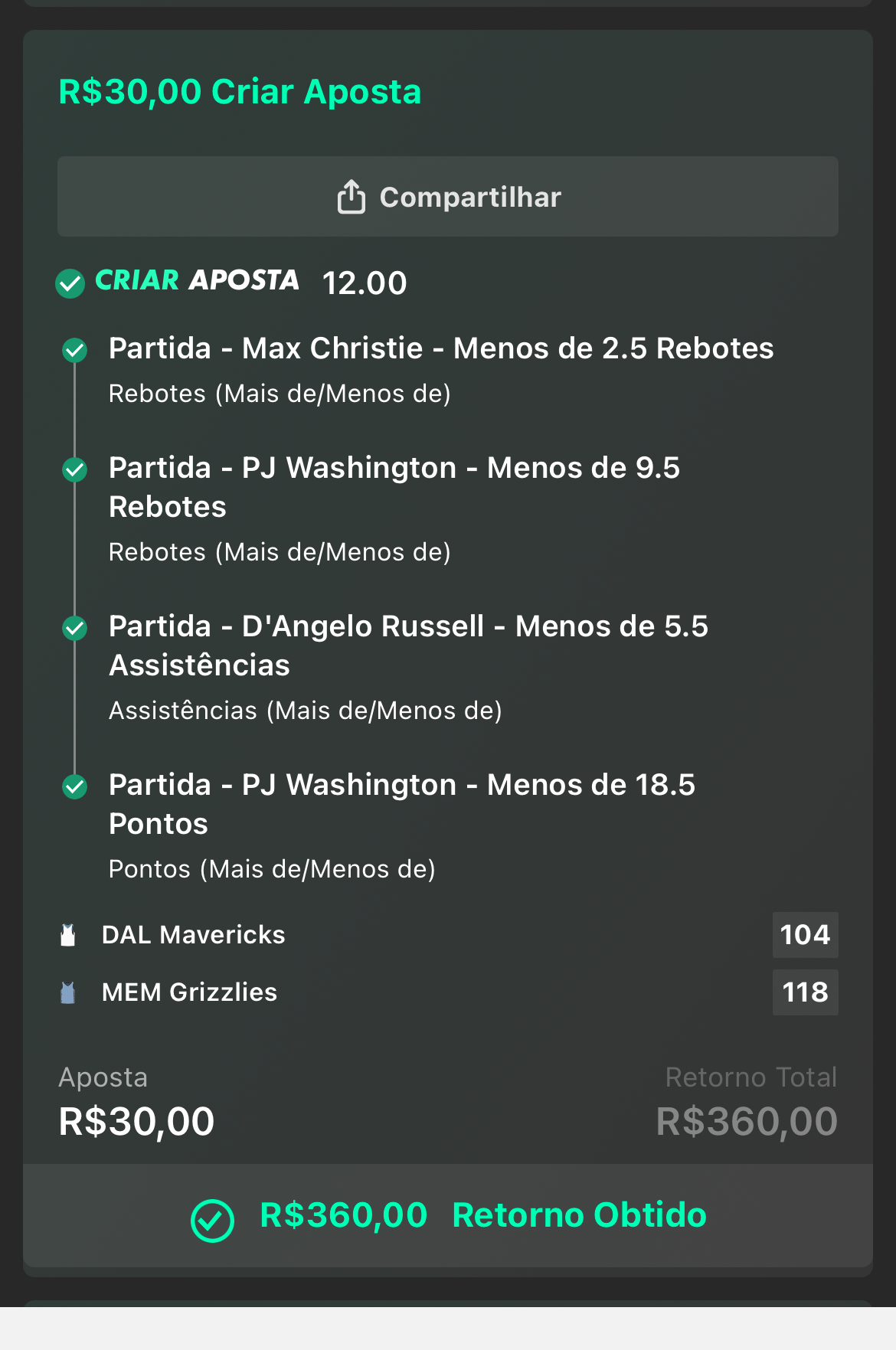Expand the CRIAR APOSTA 12.00 odds section
This screenshot has width=896, height=1350.
click(x=230, y=282)
